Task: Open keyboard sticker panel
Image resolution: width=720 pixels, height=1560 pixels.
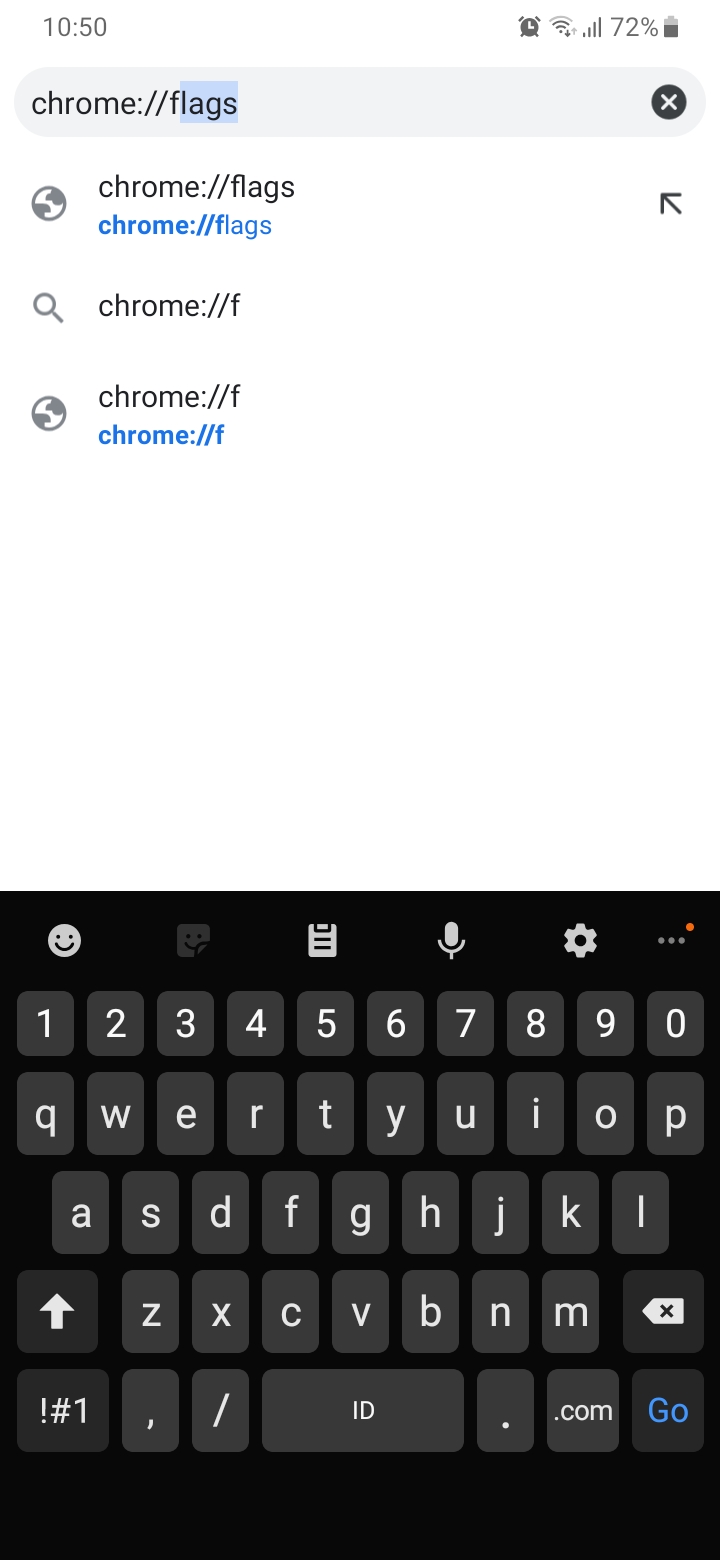Action: (193, 940)
